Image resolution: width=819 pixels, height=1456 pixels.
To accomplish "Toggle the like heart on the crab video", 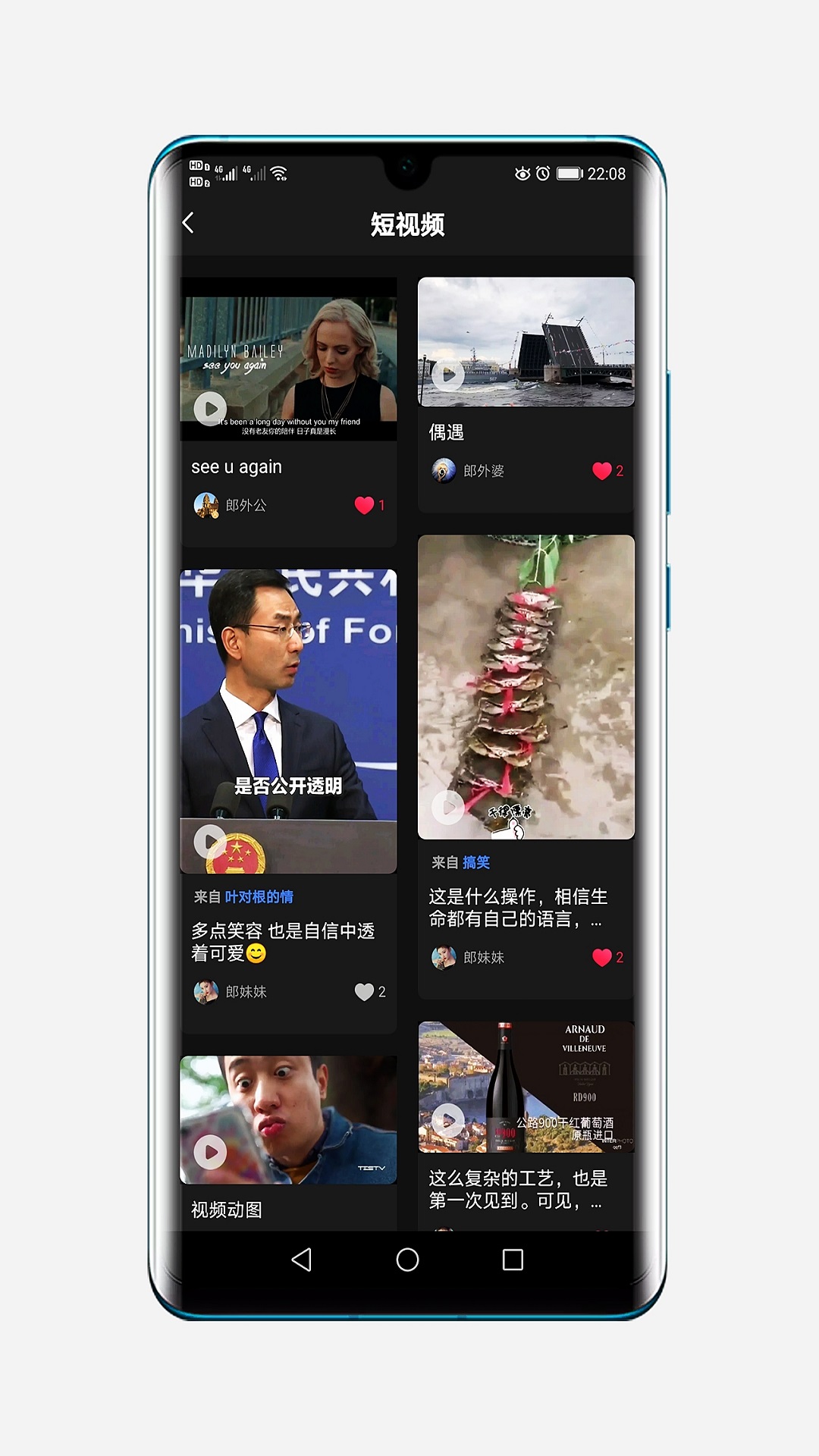I will [x=602, y=957].
